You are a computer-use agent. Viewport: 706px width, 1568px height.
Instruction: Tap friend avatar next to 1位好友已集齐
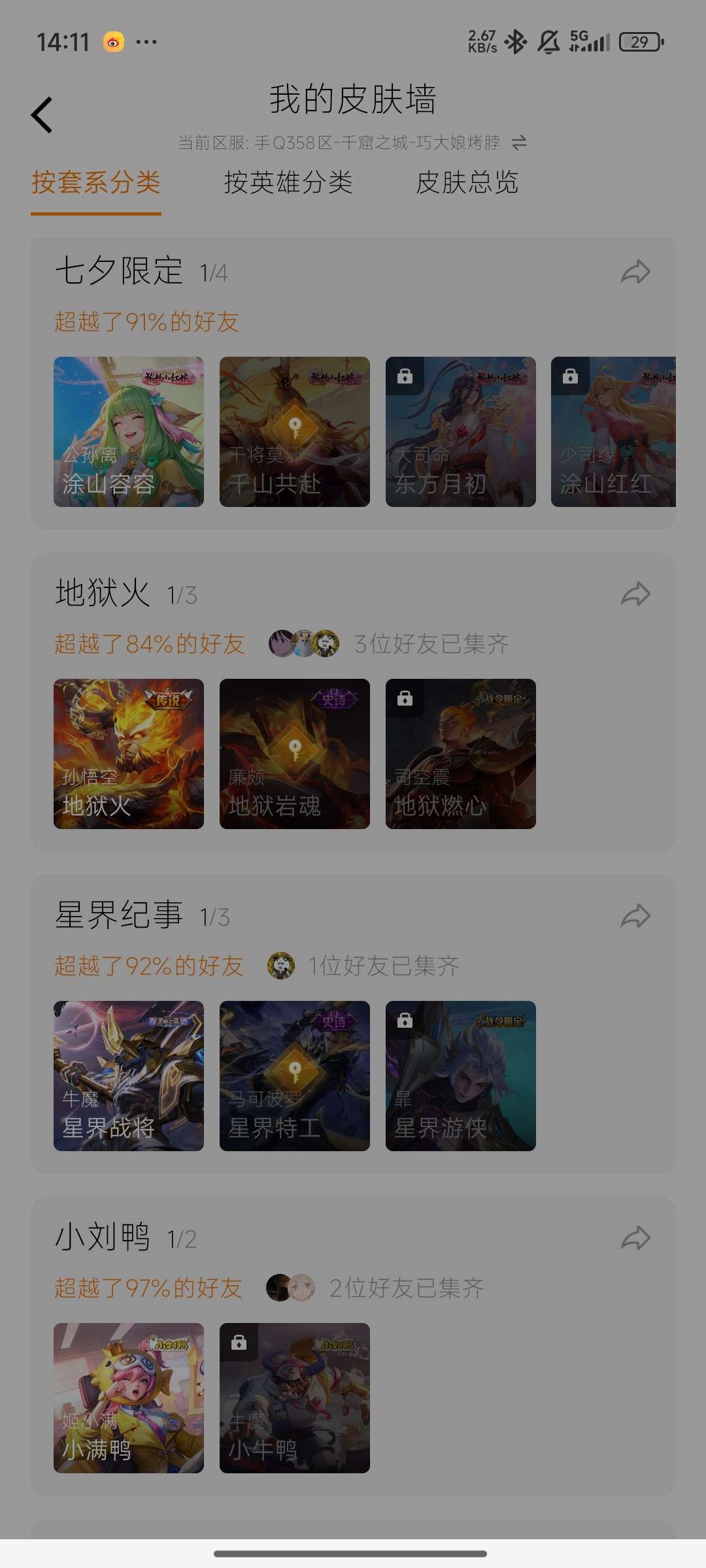[280, 965]
